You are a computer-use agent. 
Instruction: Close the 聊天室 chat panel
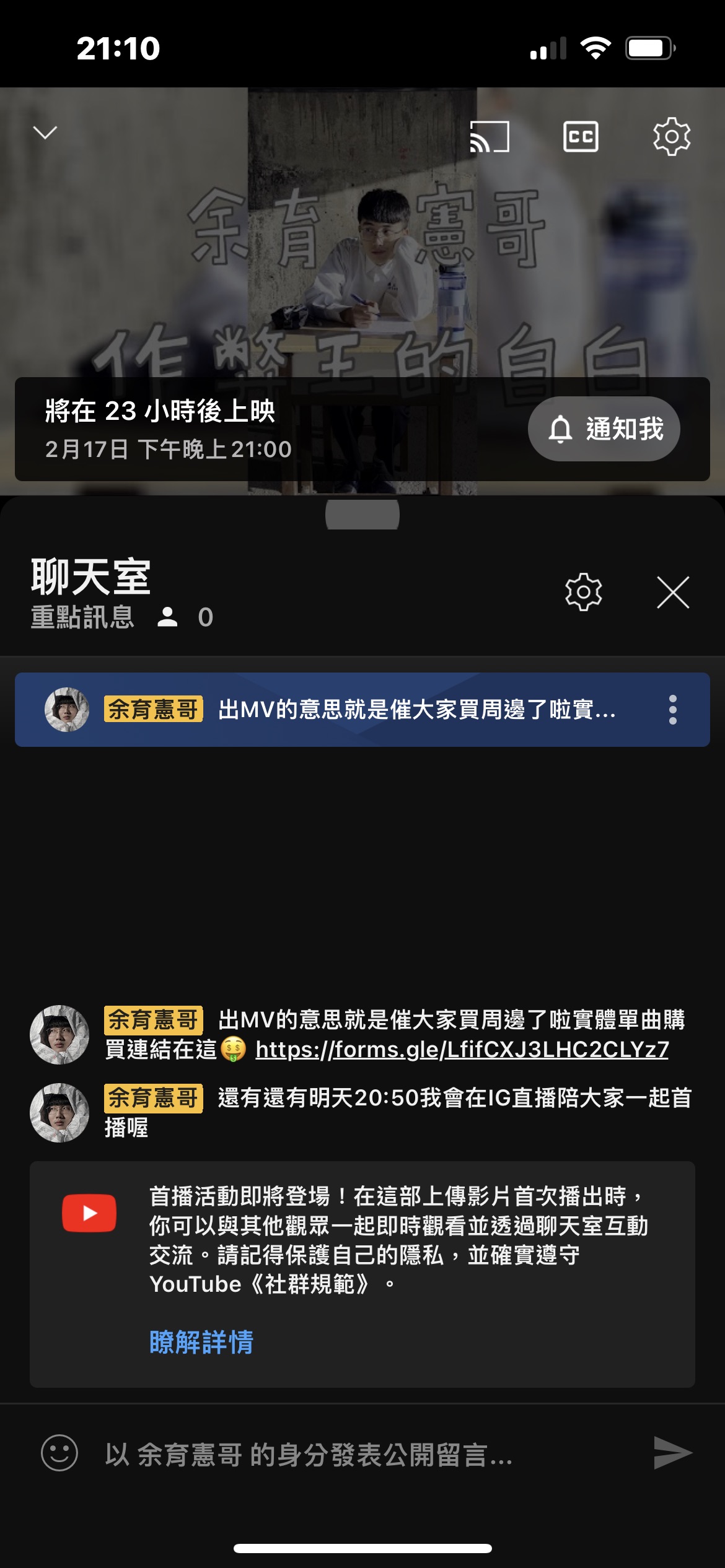pyautogui.click(x=673, y=593)
